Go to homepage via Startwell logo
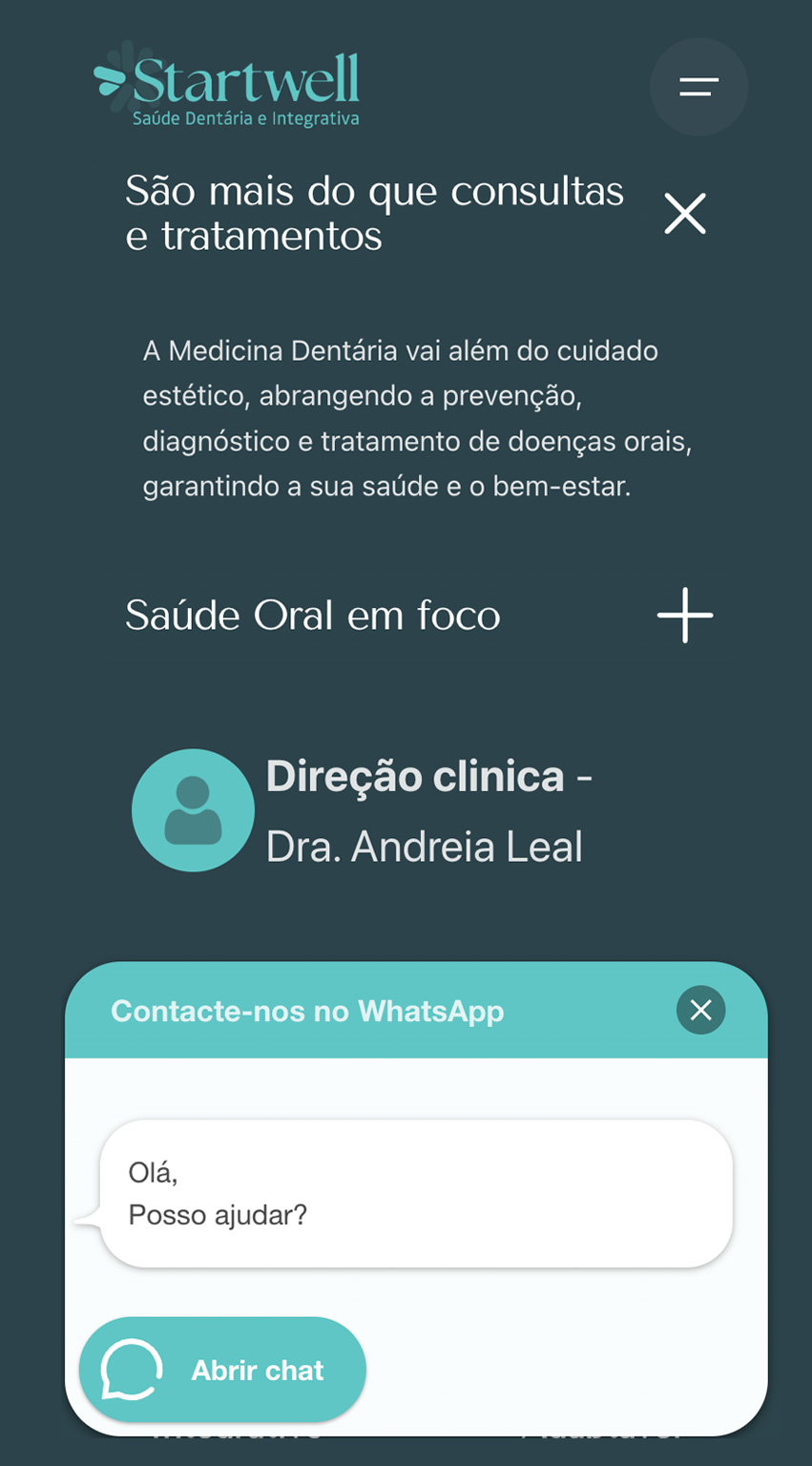 click(x=227, y=86)
